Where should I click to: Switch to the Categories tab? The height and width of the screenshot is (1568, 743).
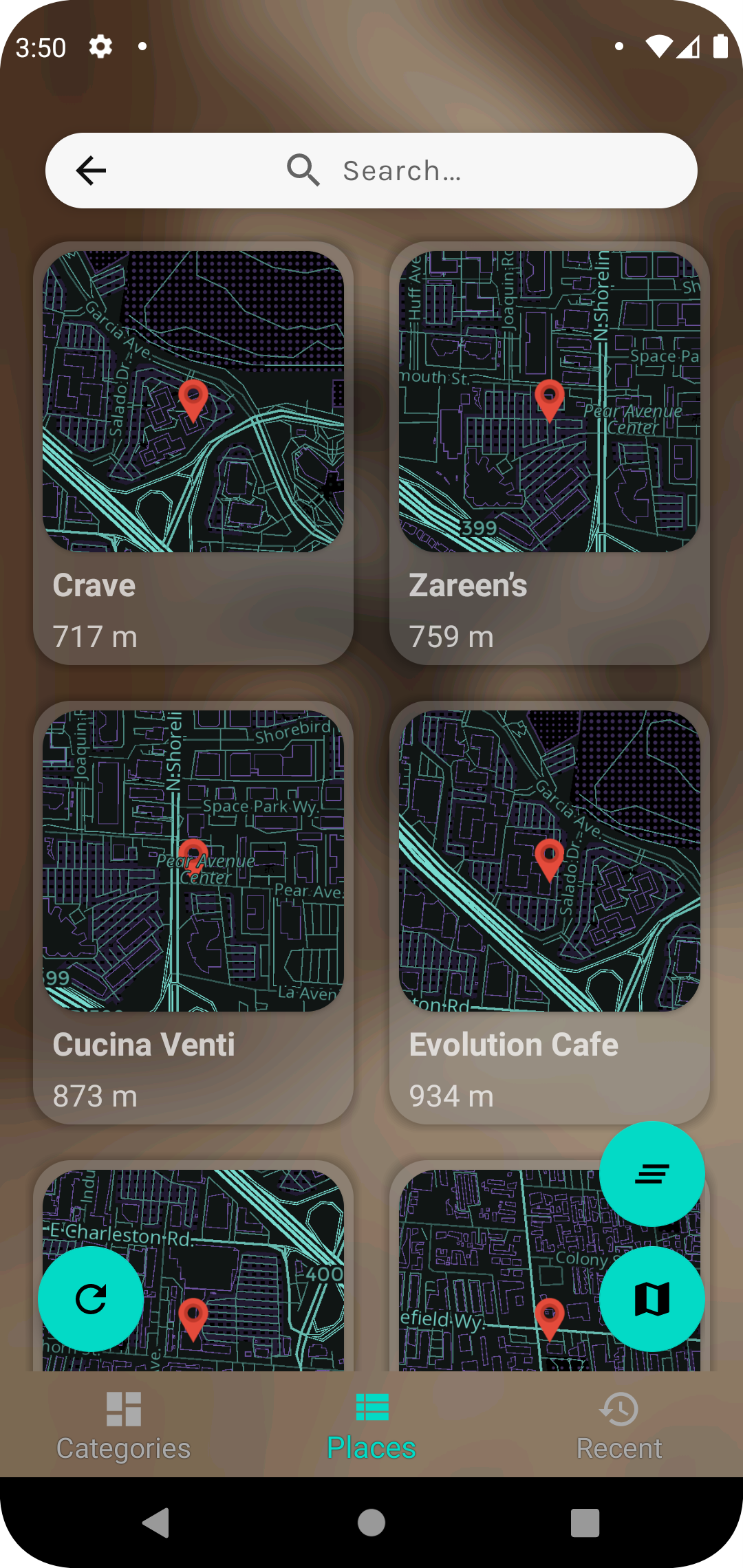click(124, 1425)
